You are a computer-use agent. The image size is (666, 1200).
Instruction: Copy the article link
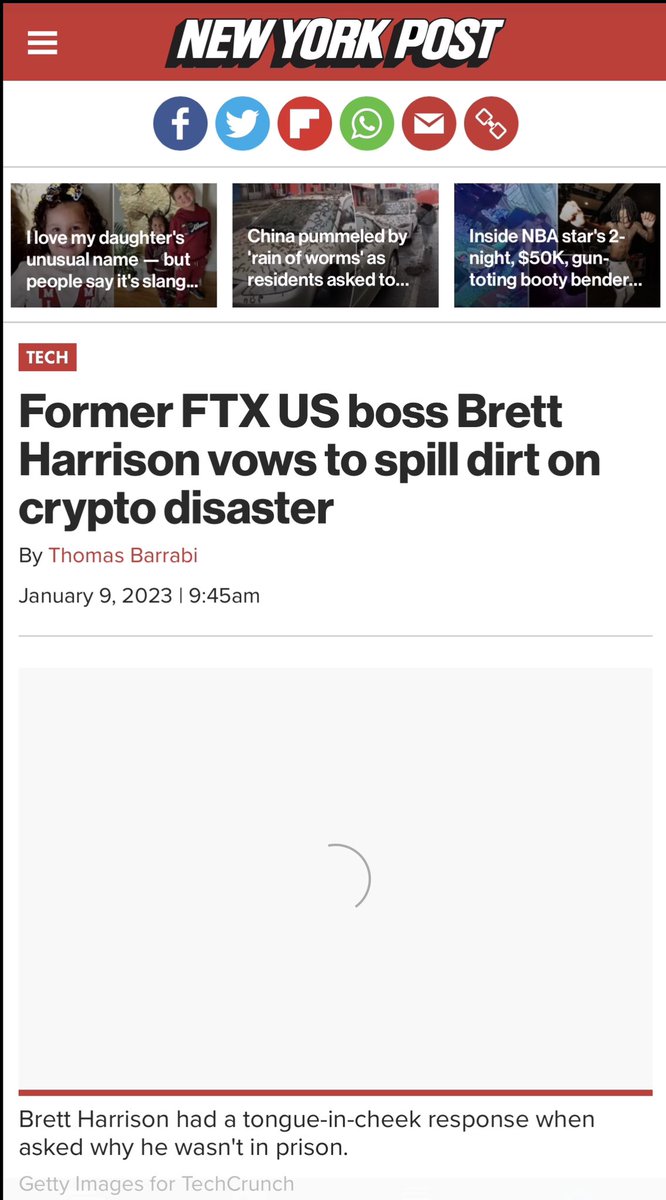491,124
